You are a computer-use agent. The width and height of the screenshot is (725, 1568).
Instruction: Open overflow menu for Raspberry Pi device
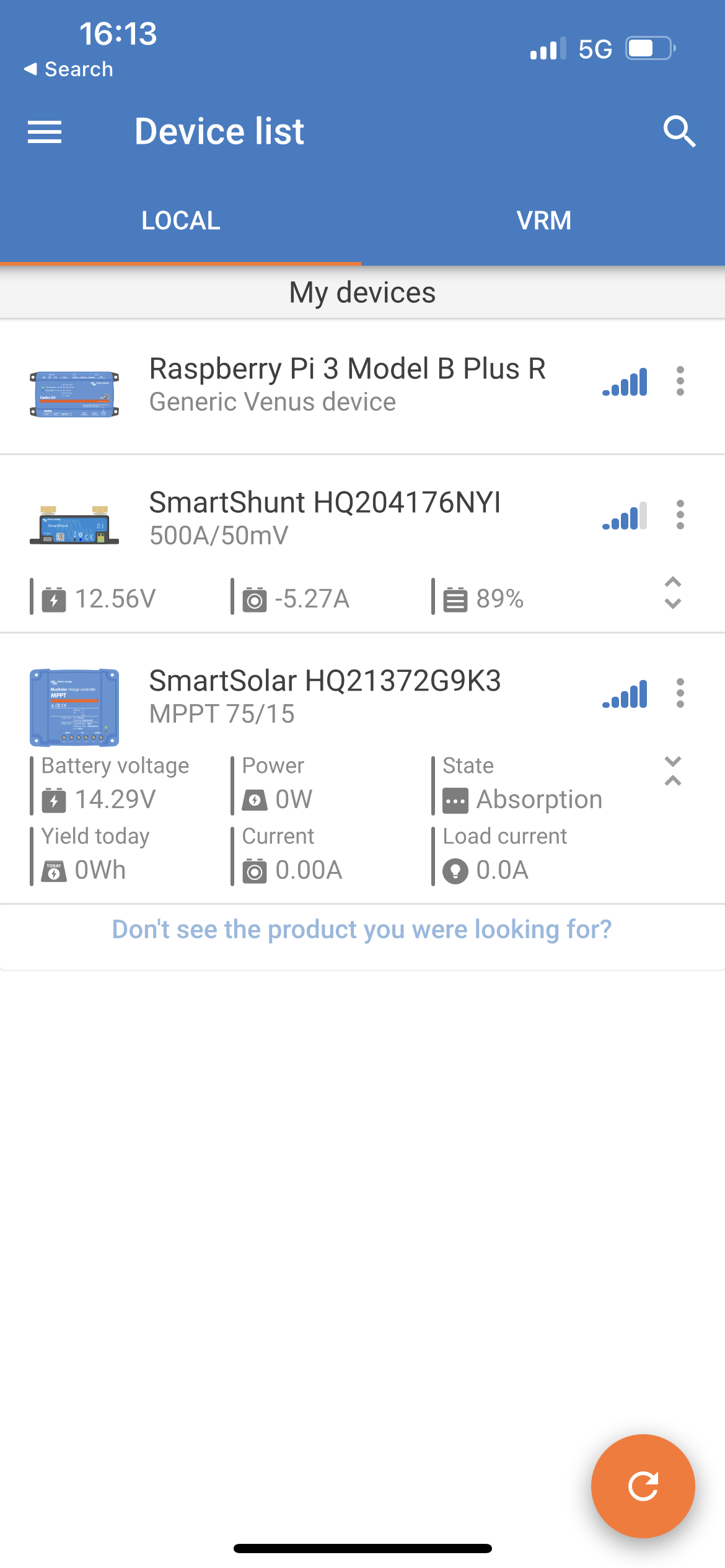pyautogui.click(x=680, y=381)
